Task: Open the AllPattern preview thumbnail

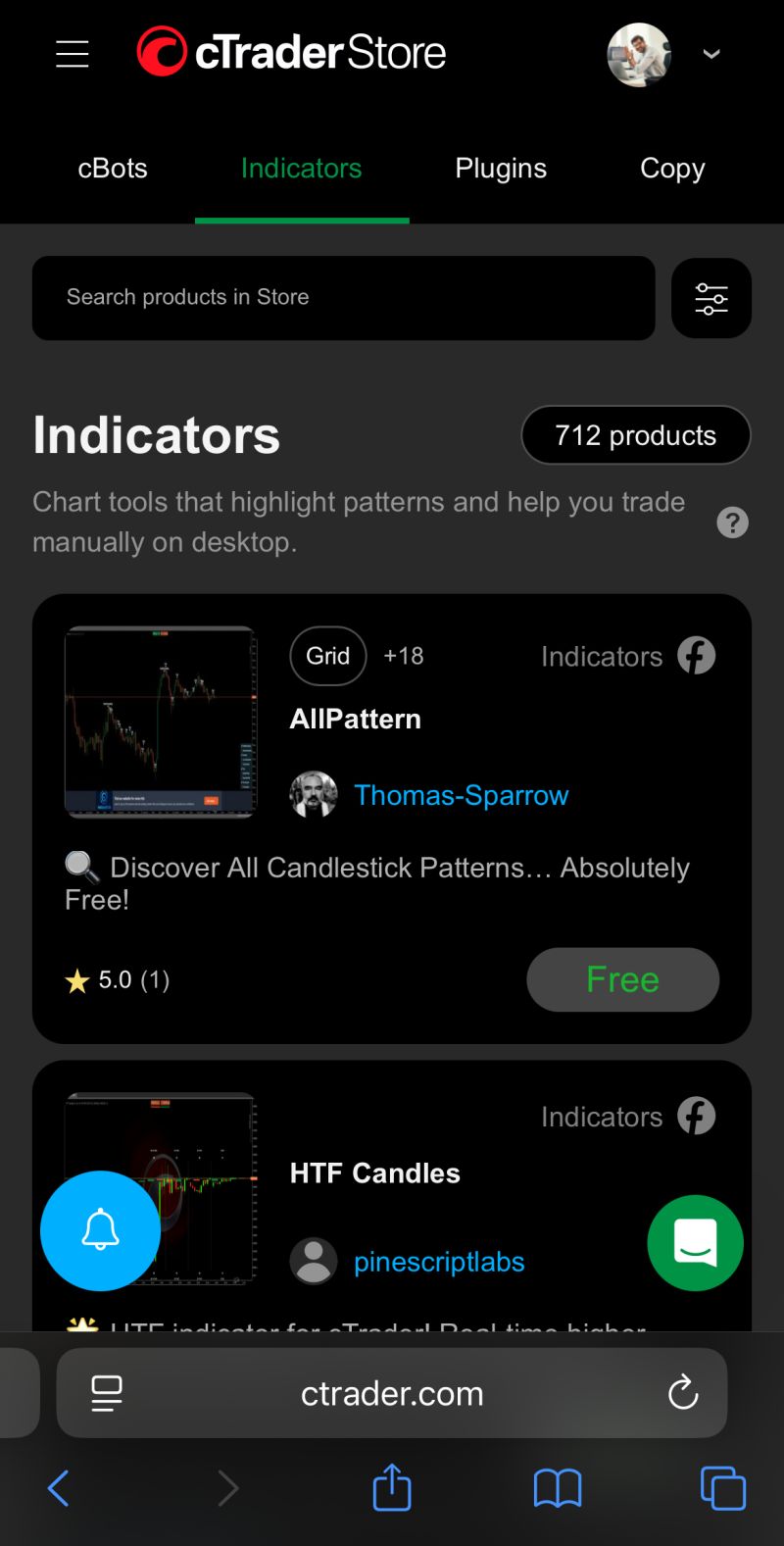Action: point(161,723)
